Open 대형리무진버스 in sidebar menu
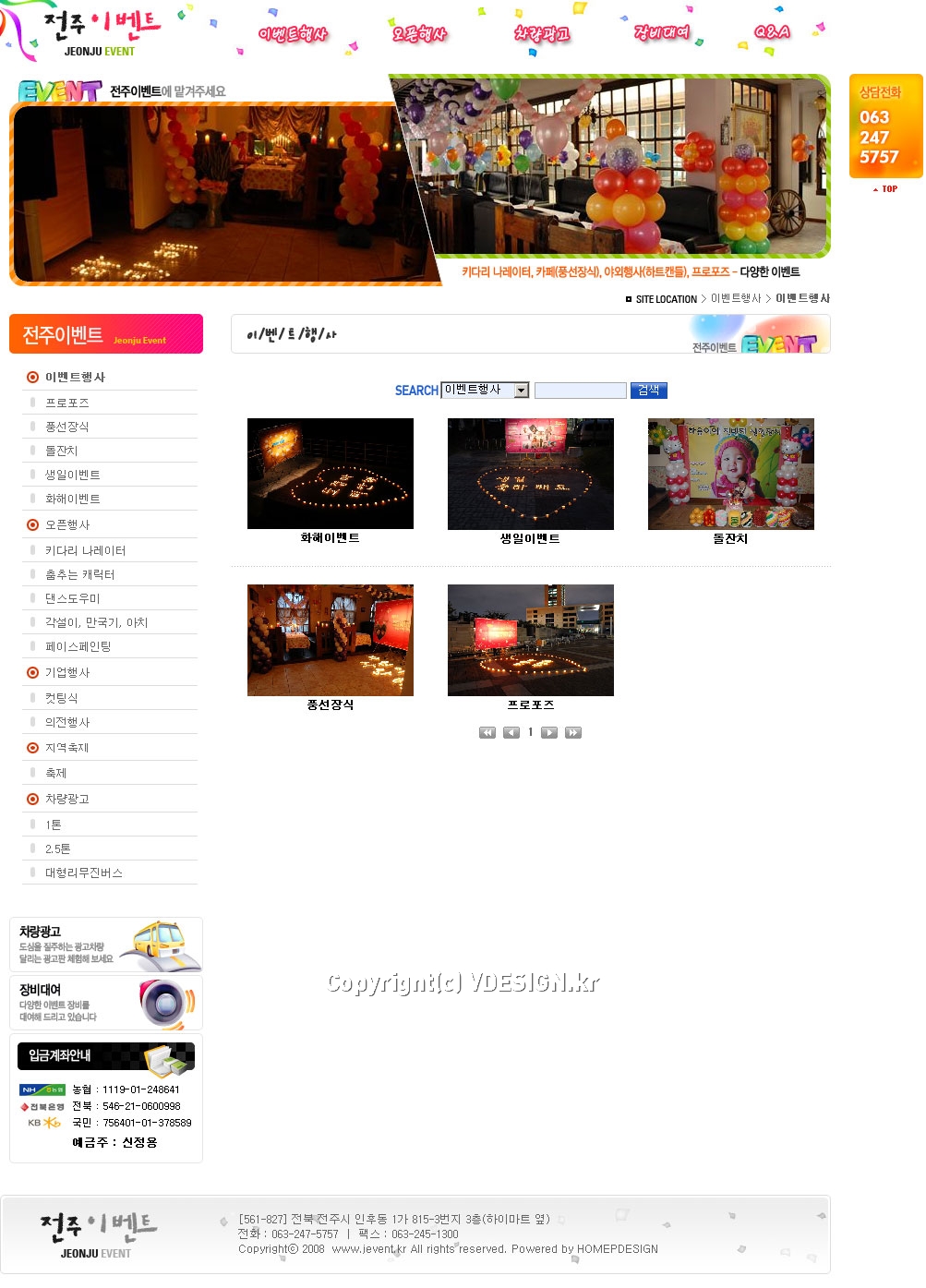The width and height of the screenshot is (926, 1288). pyautogui.click(x=83, y=873)
